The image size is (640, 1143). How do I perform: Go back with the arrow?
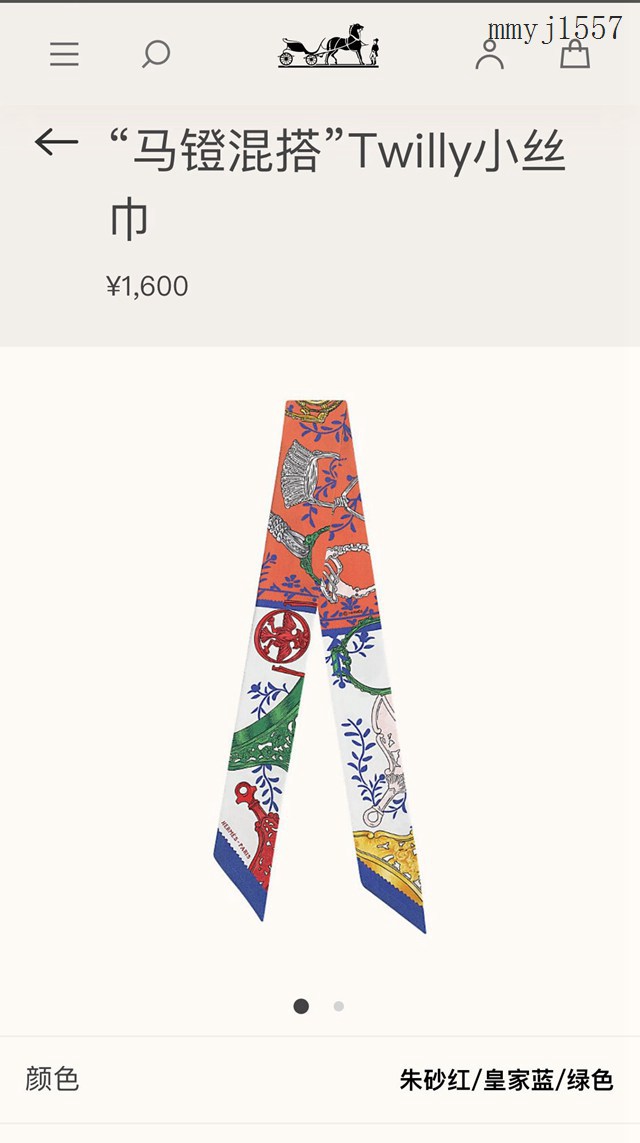coord(56,143)
